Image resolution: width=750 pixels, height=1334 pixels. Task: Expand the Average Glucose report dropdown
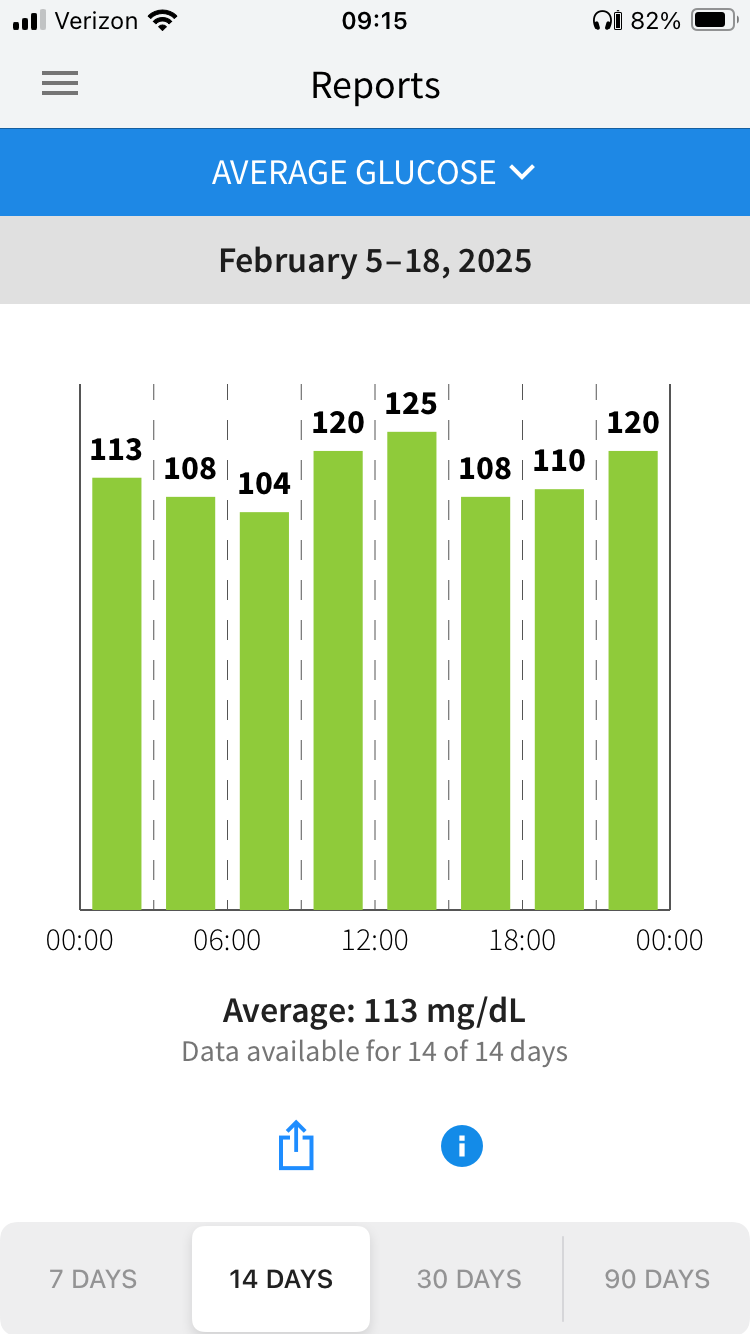tap(374, 172)
